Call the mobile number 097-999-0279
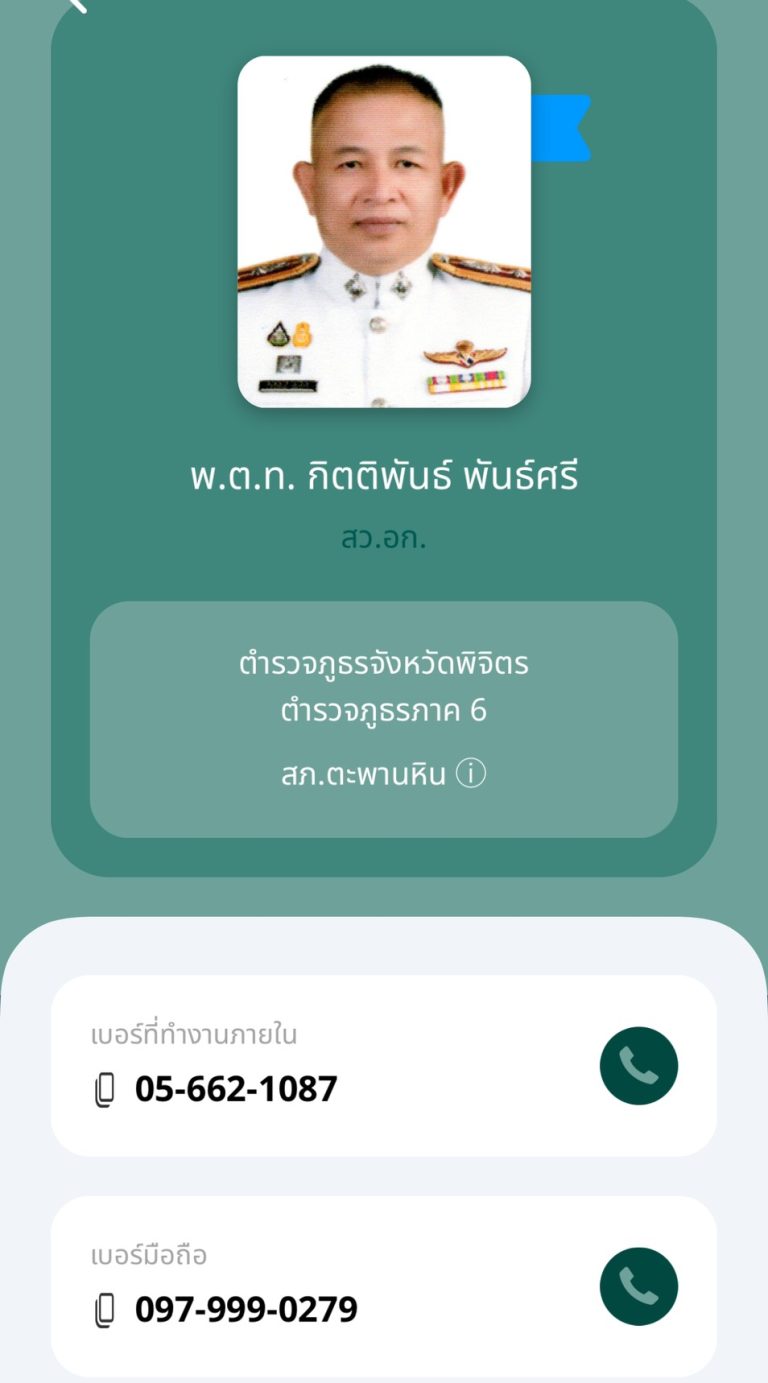 click(638, 1286)
